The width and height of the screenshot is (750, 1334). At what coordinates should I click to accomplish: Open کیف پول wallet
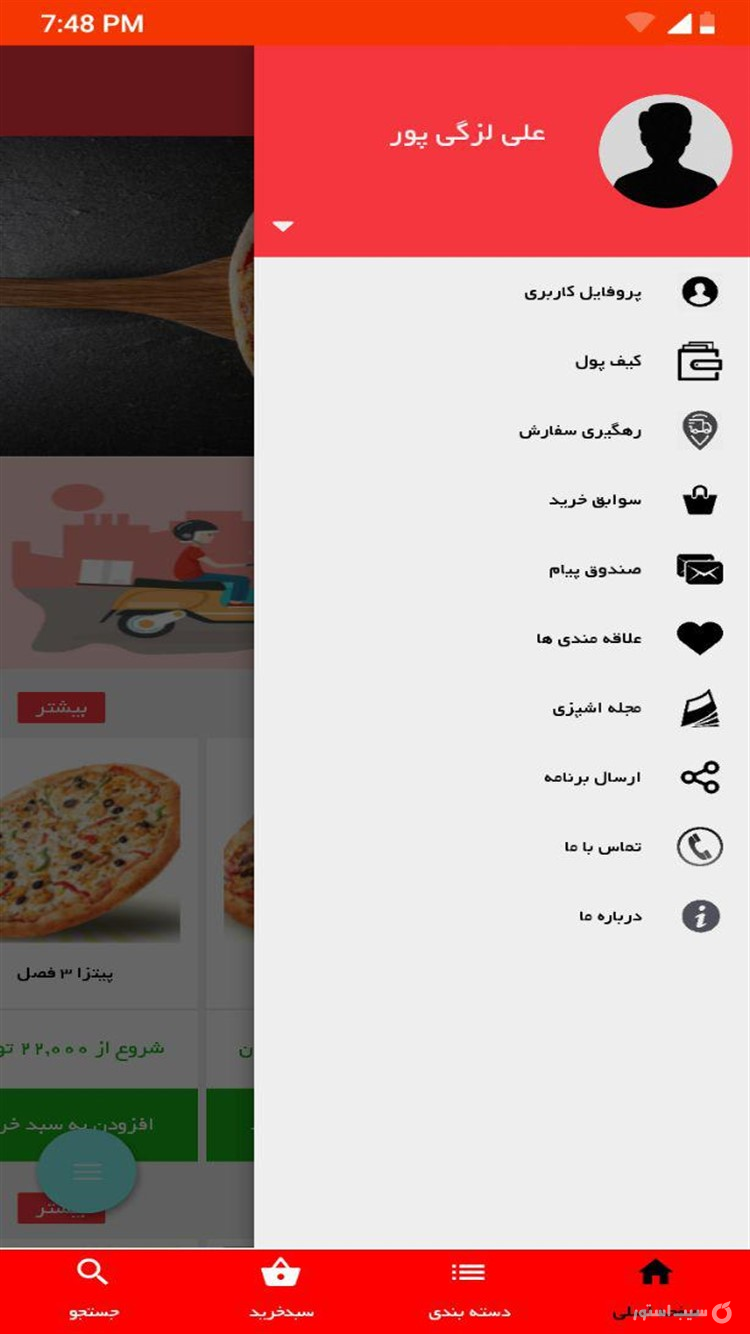click(x=608, y=361)
